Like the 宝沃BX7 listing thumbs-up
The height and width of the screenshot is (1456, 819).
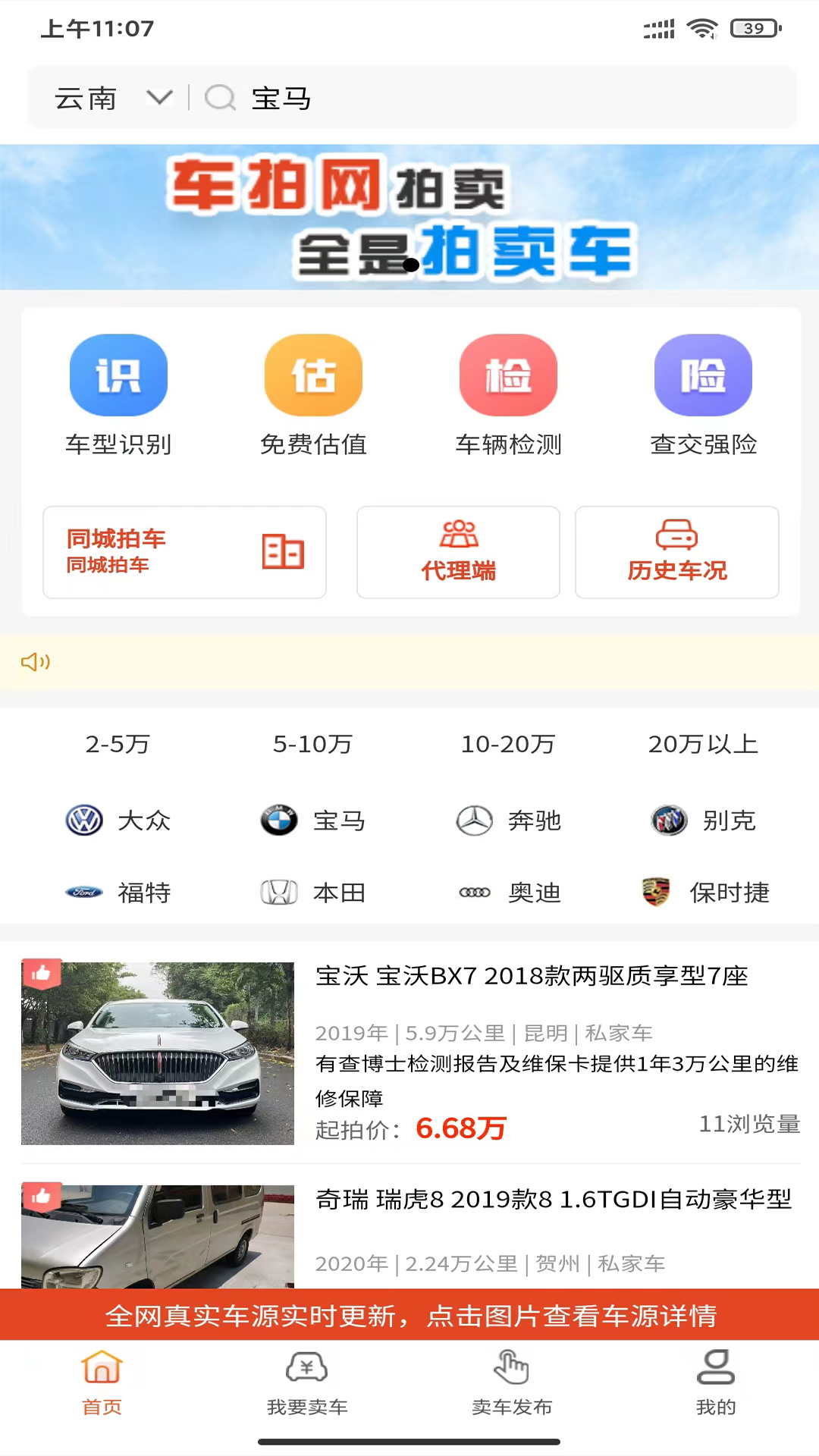42,974
